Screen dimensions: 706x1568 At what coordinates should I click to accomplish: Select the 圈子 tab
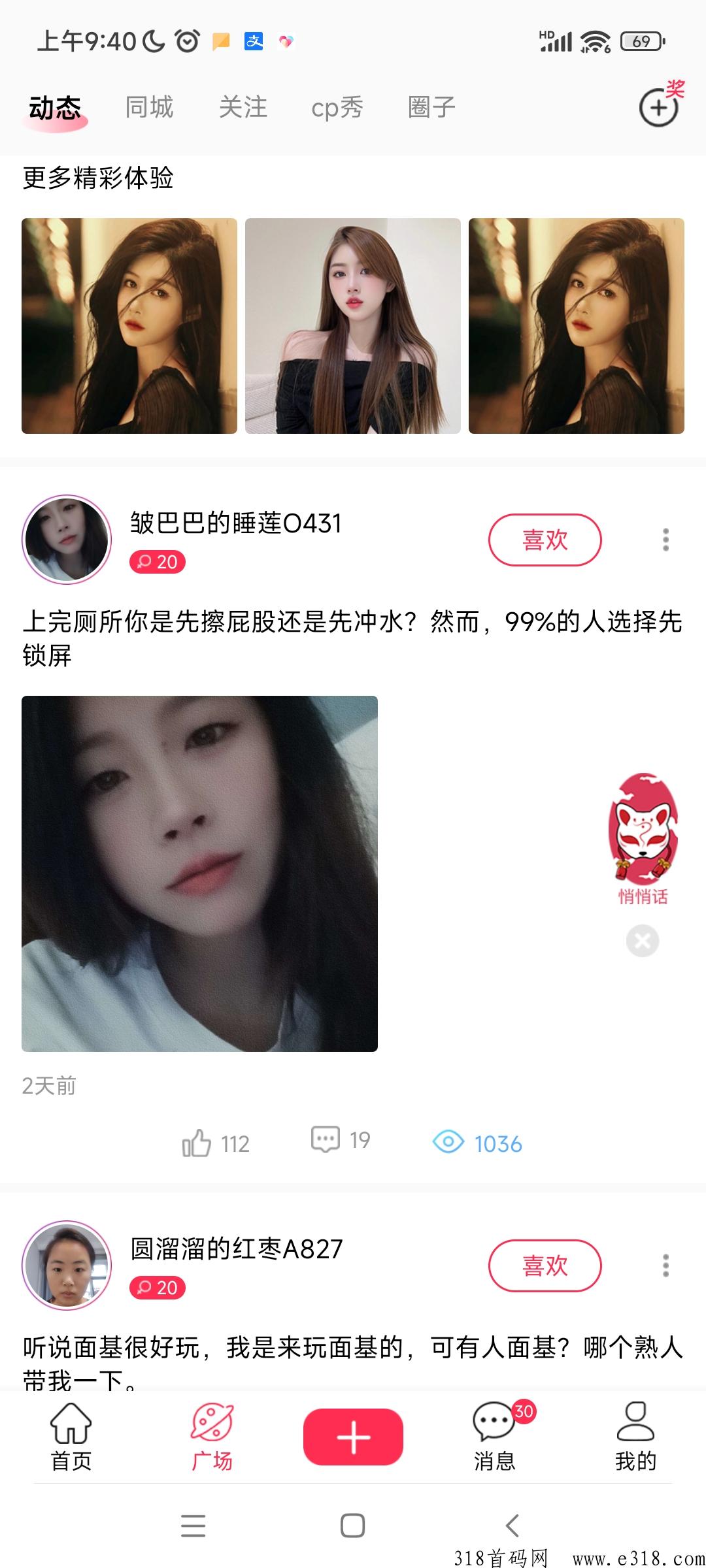(431, 107)
